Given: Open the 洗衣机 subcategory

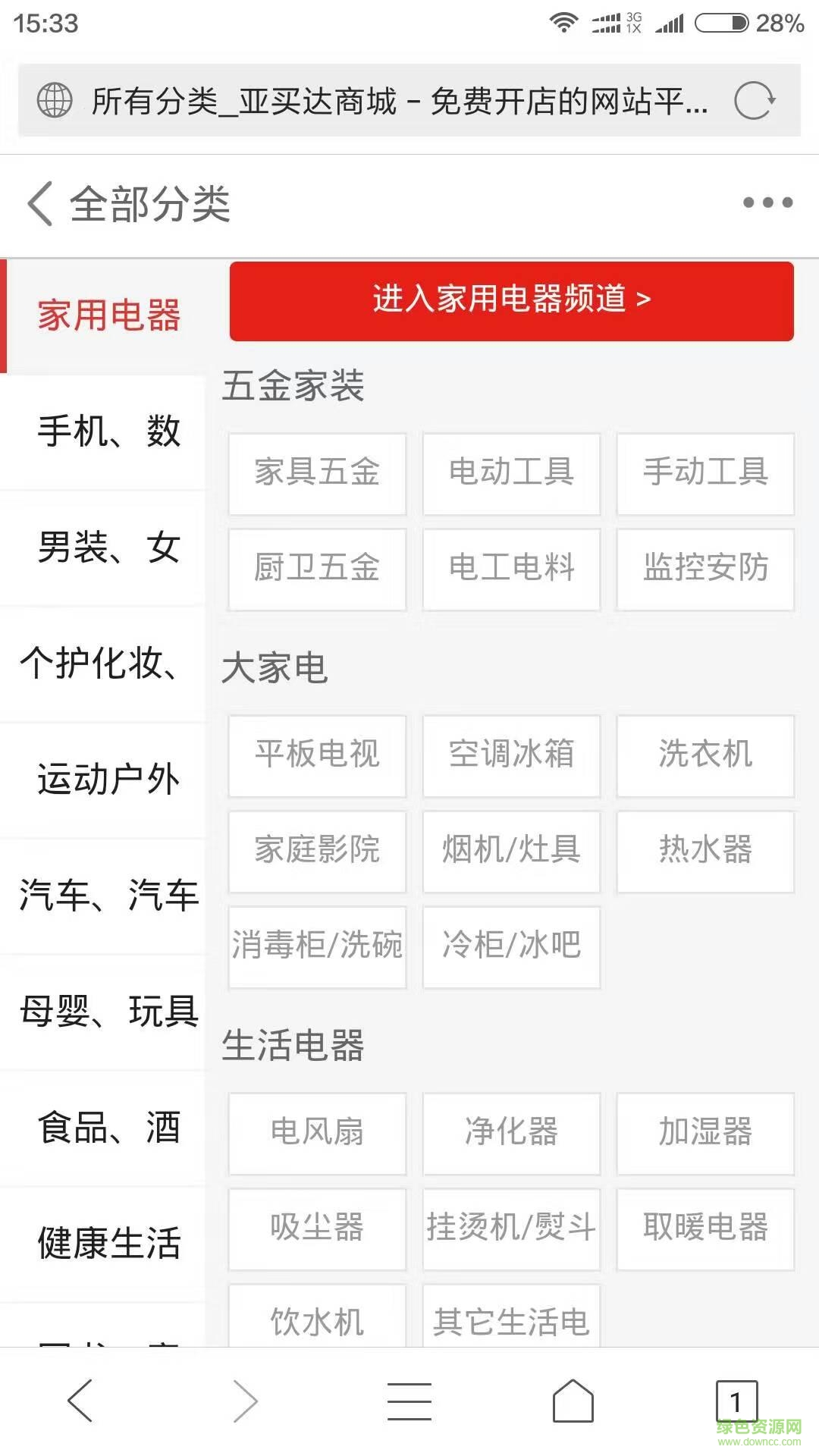Looking at the screenshot, I should [x=704, y=756].
